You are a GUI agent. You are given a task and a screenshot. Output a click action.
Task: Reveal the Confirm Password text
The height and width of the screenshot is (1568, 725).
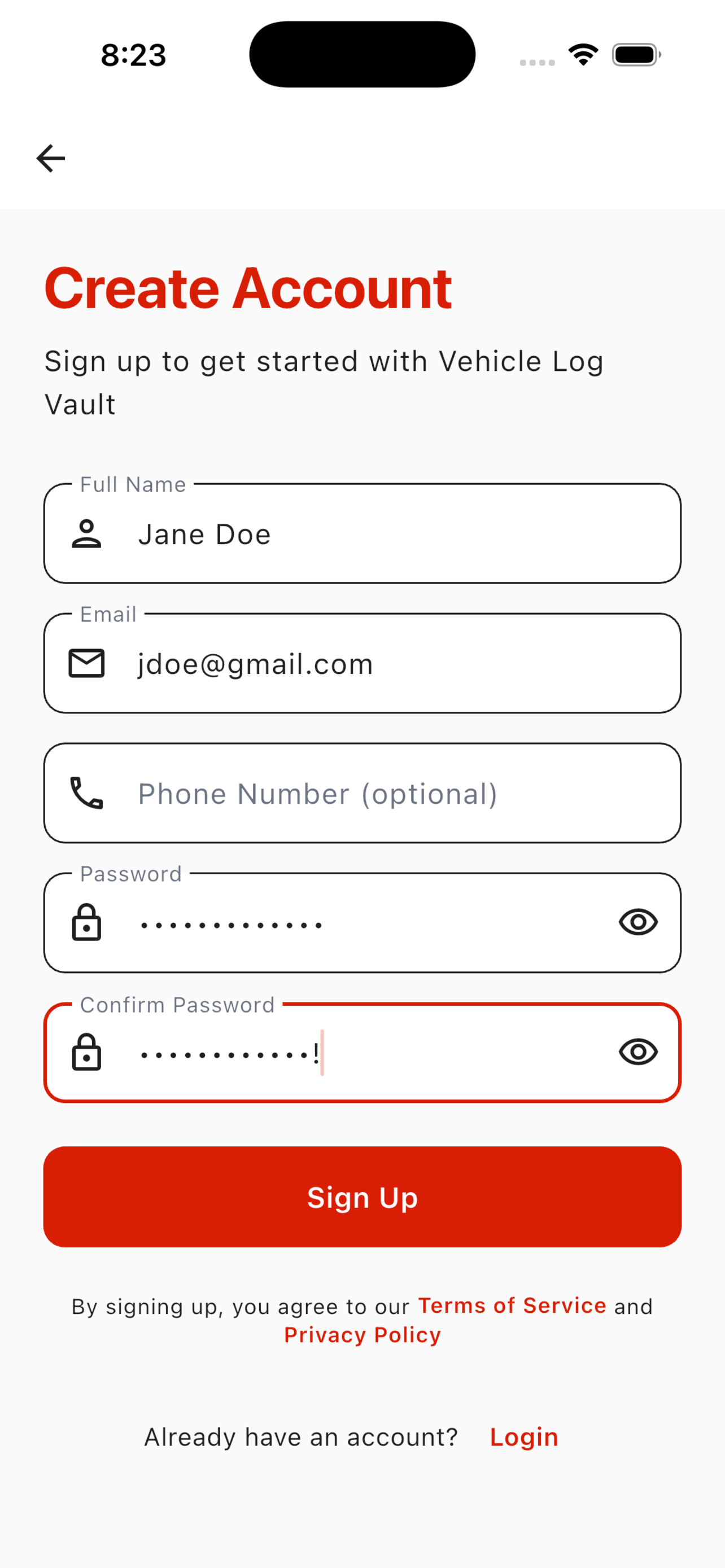(x=637, y=1051)
